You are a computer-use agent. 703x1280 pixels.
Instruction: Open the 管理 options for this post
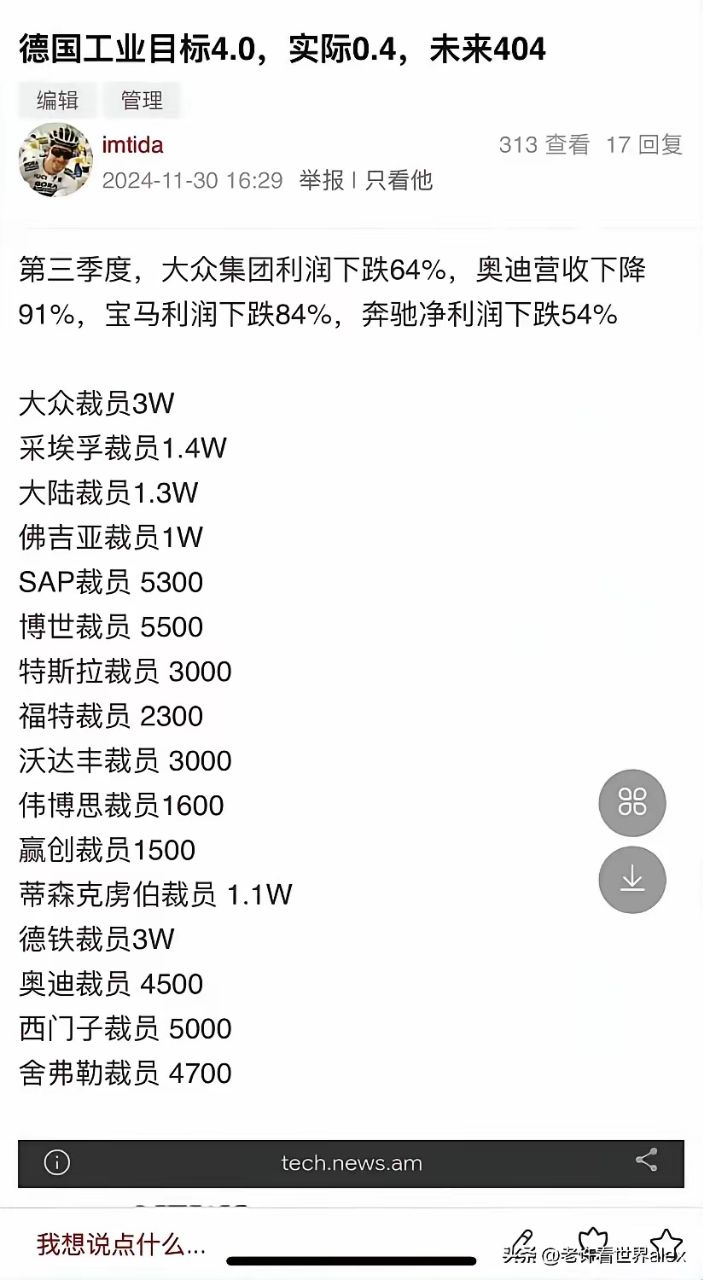point(142,100)
